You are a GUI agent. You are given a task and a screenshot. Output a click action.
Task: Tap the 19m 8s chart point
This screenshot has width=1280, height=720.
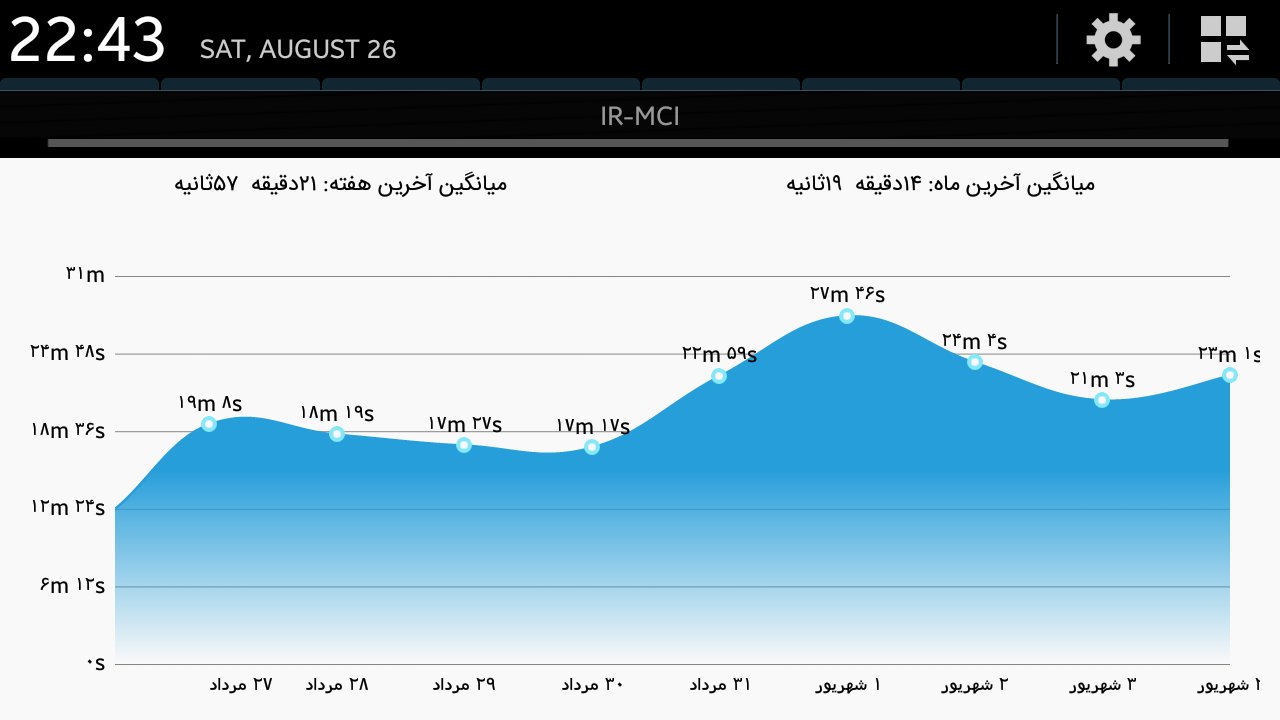click(209, 424)
